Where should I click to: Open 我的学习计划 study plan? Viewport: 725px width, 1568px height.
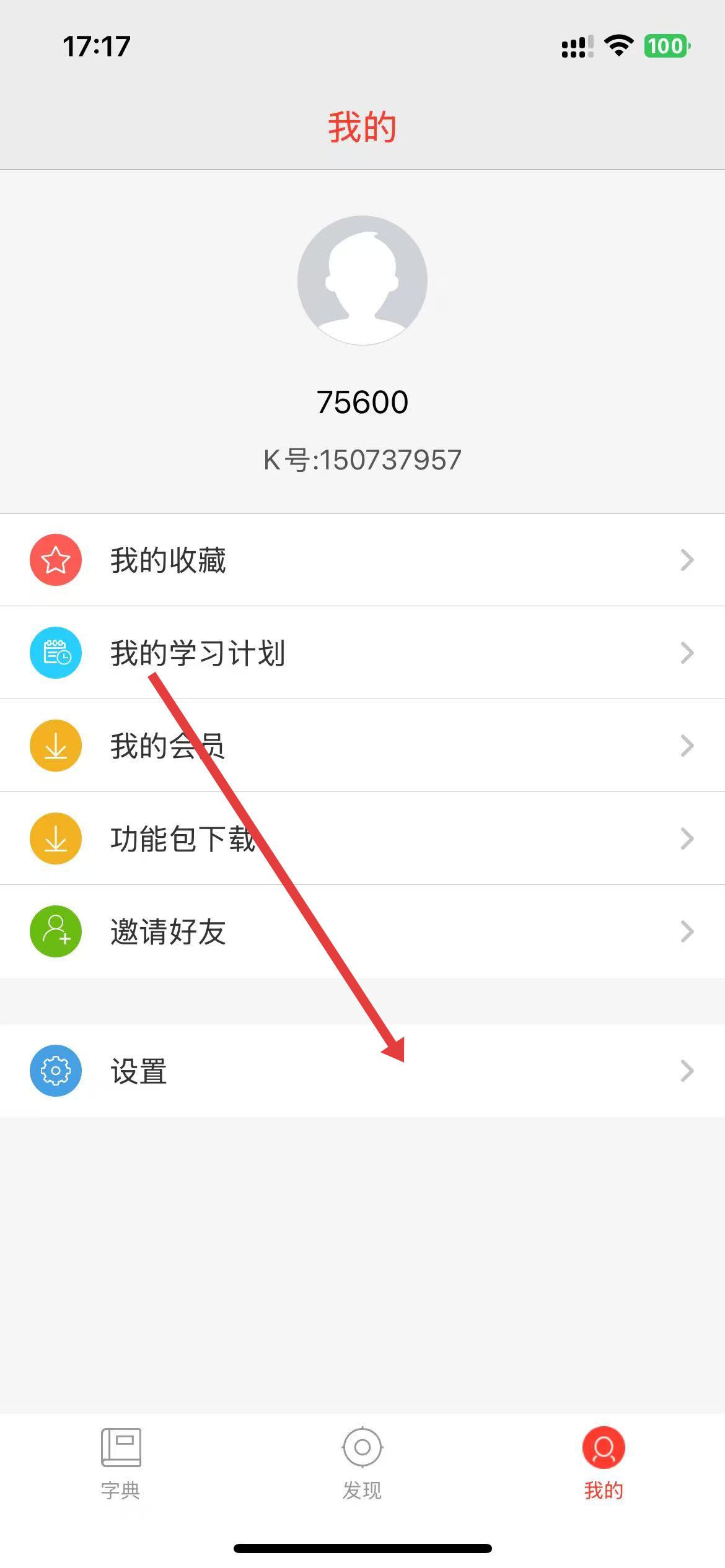point(362,653)
